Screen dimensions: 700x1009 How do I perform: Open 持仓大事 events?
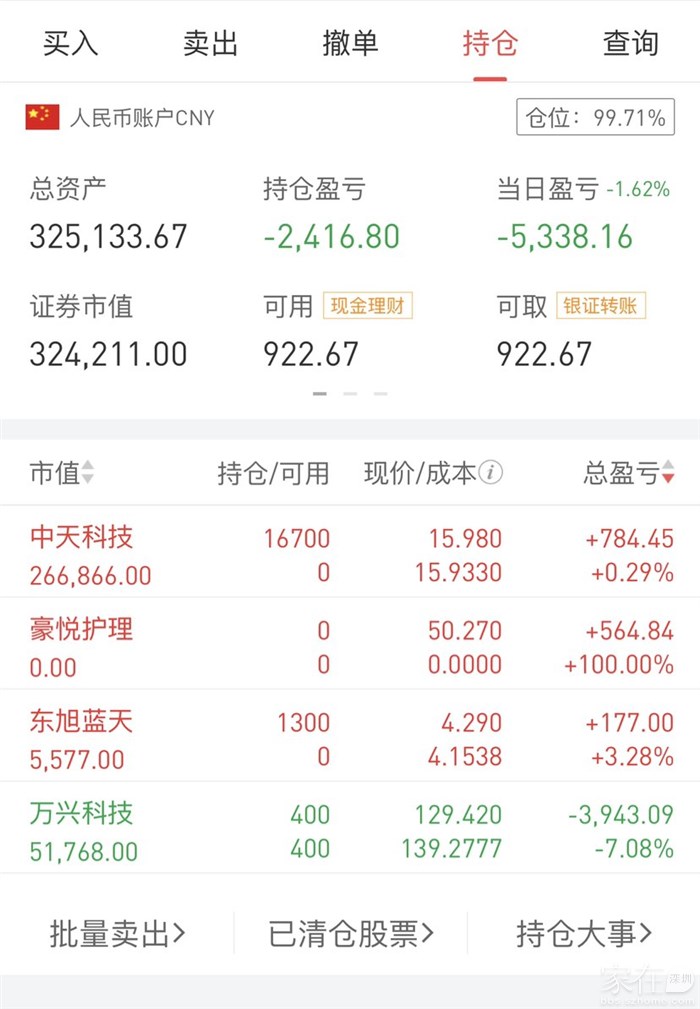coord(584,934)
